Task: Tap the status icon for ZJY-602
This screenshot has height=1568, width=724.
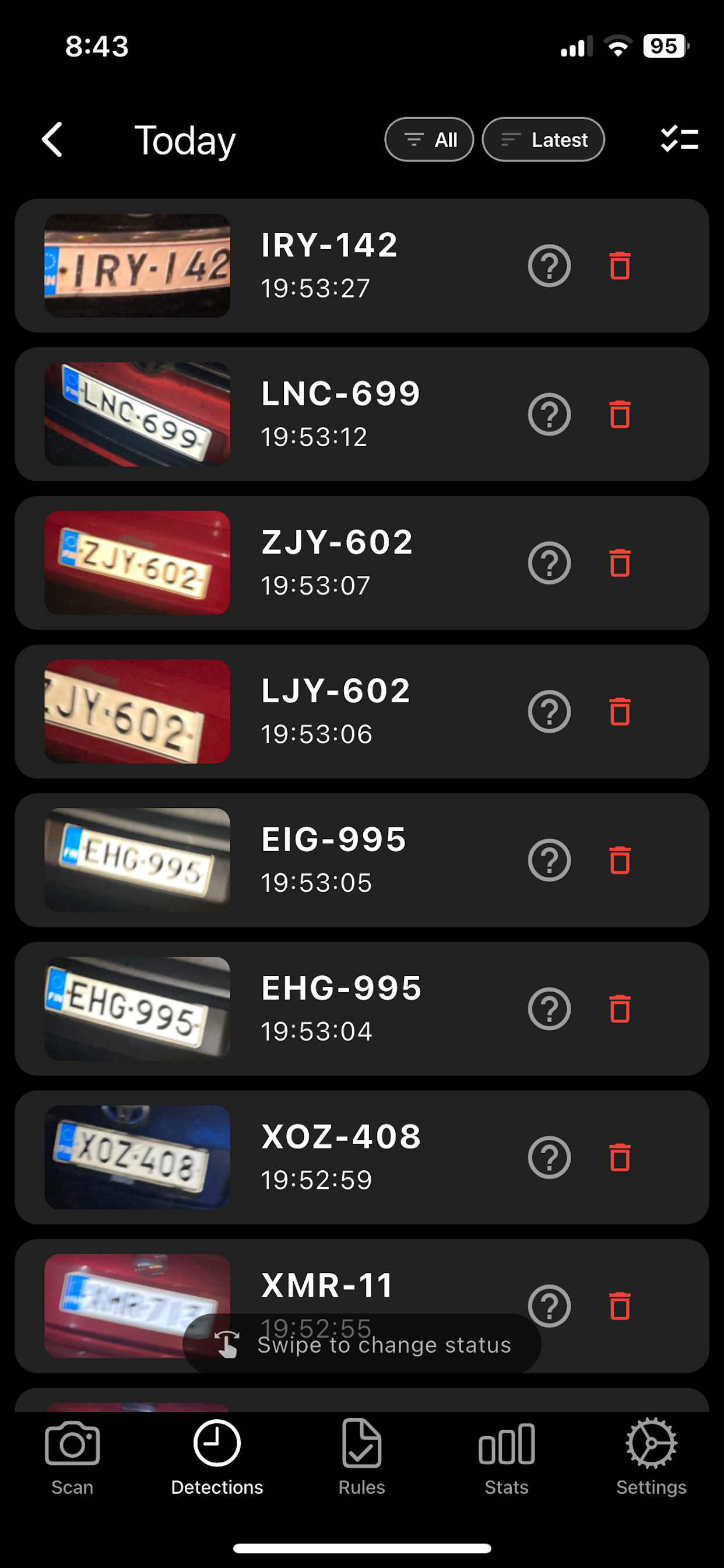Action: 549,563
